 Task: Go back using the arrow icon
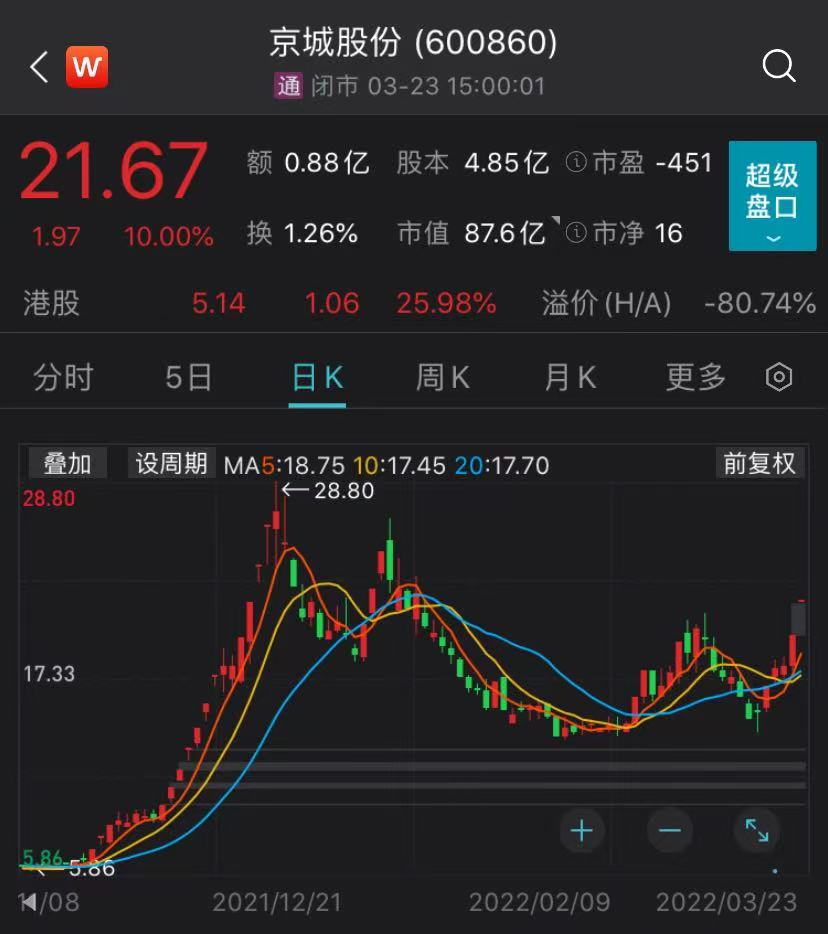pyautogui.click(x=38, y=68)
